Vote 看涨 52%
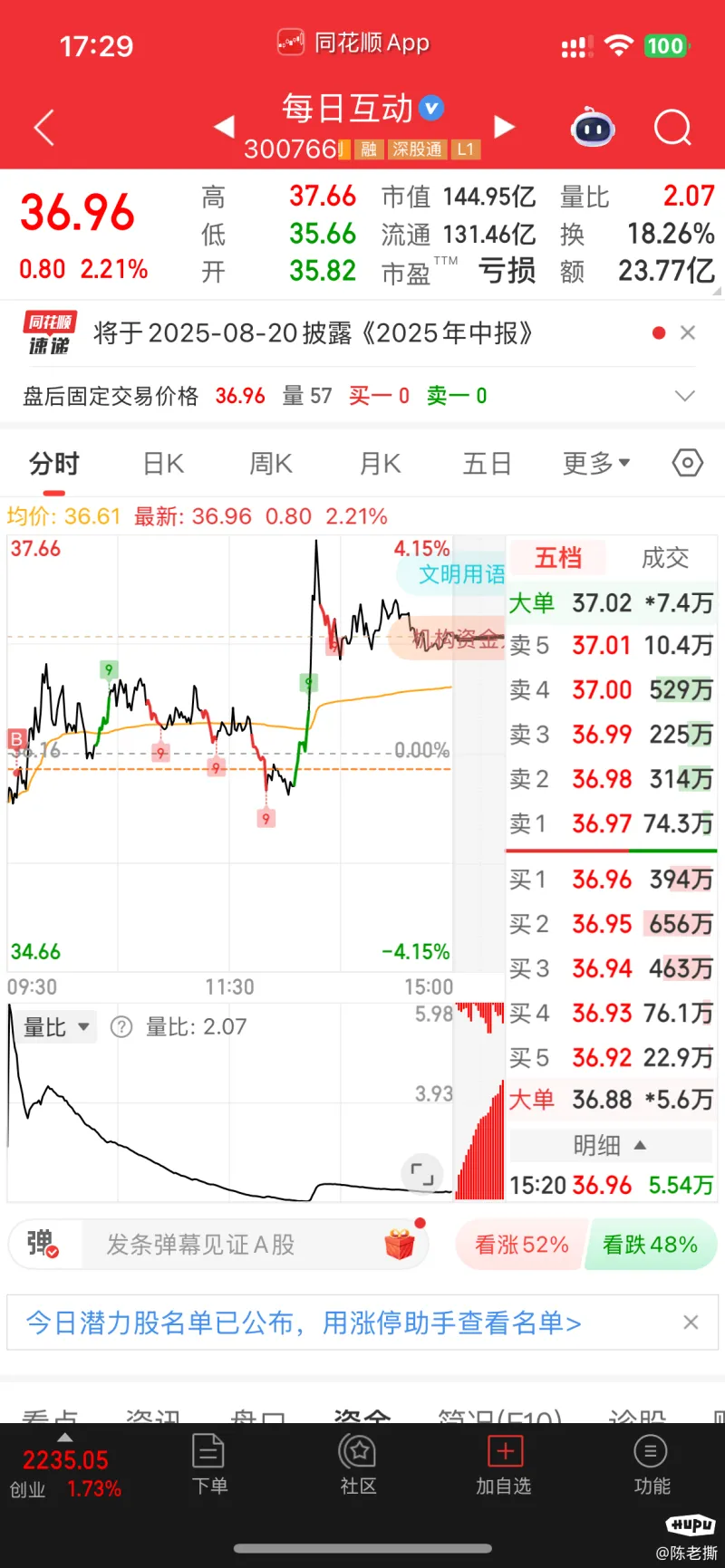Screen dimensions: 725x1568 521,1245
